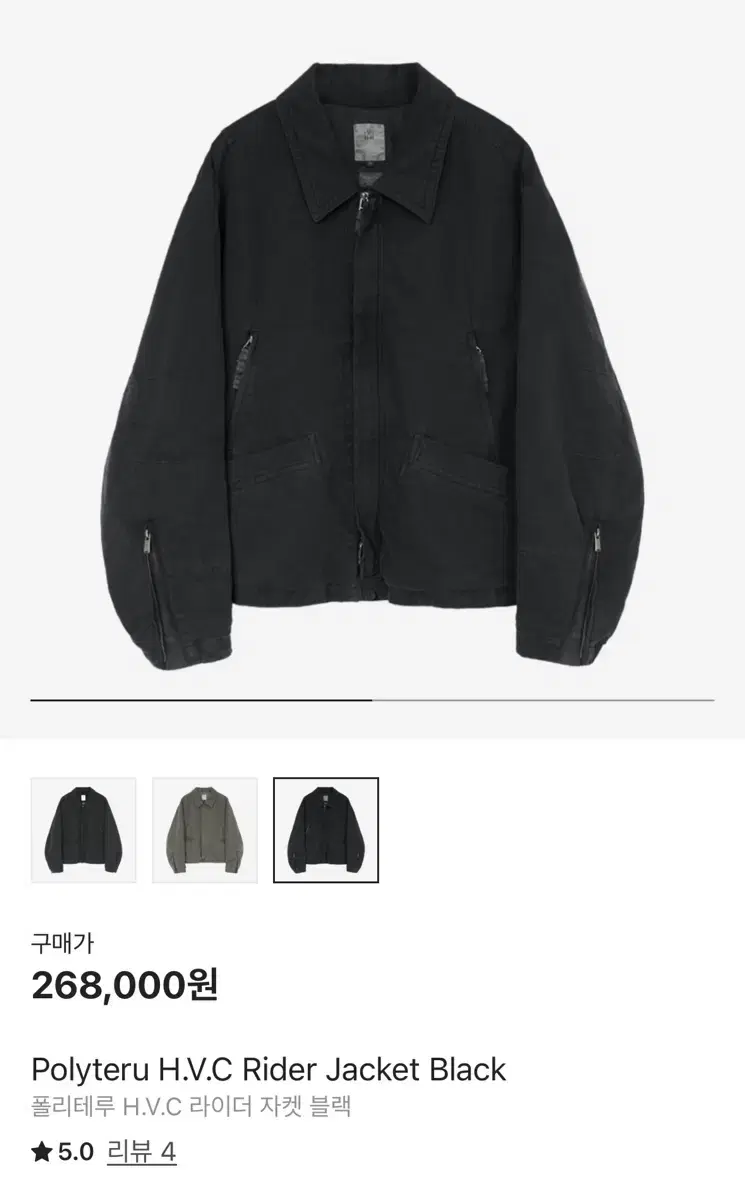The width and height of the screenshot is (745, 1200).
Task: Click the image carousel indicator bar
Action: tap(370, 700)
